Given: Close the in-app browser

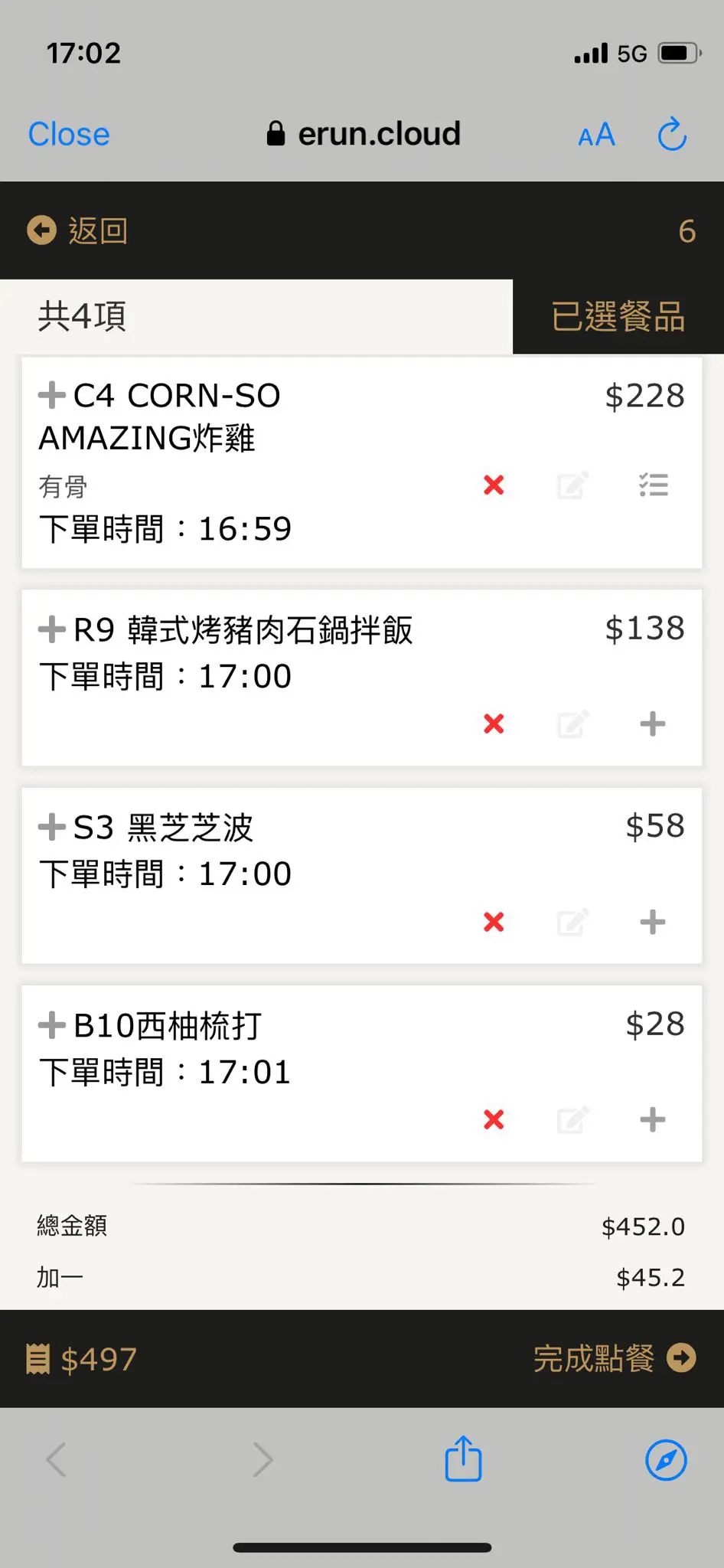Looking at the screenshot, I should pyautogui.click(x=69, y=135).
